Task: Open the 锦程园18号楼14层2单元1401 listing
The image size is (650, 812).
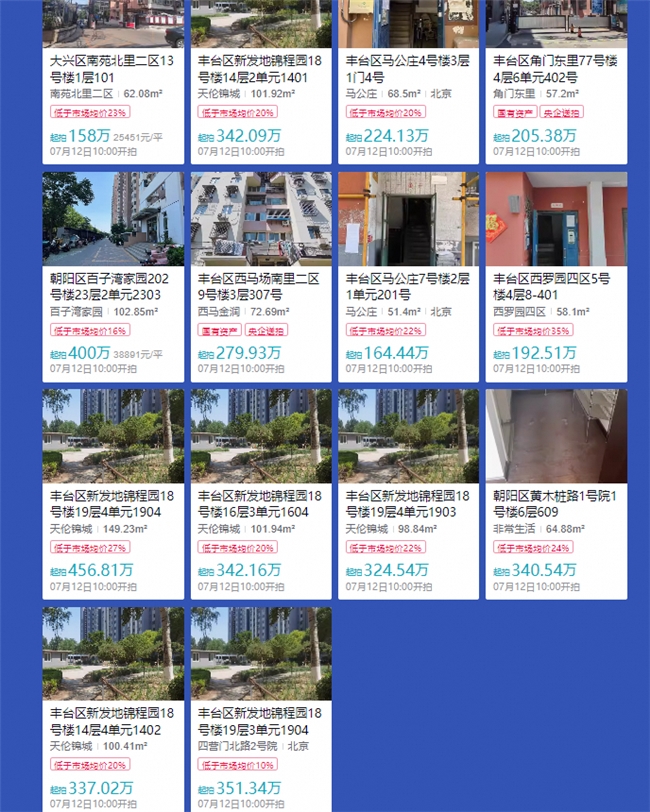Action: pos(261,68)
